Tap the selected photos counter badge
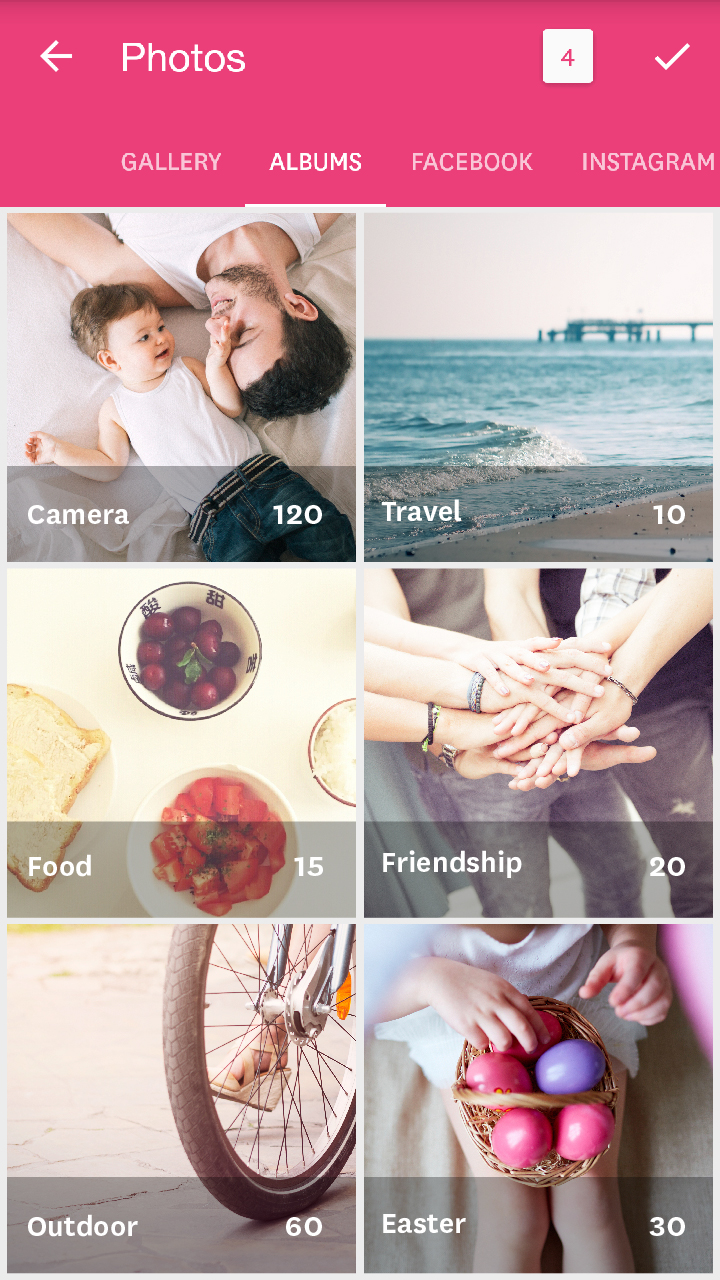The height and width of the screenshot is (1280, 720). point(568,57)
